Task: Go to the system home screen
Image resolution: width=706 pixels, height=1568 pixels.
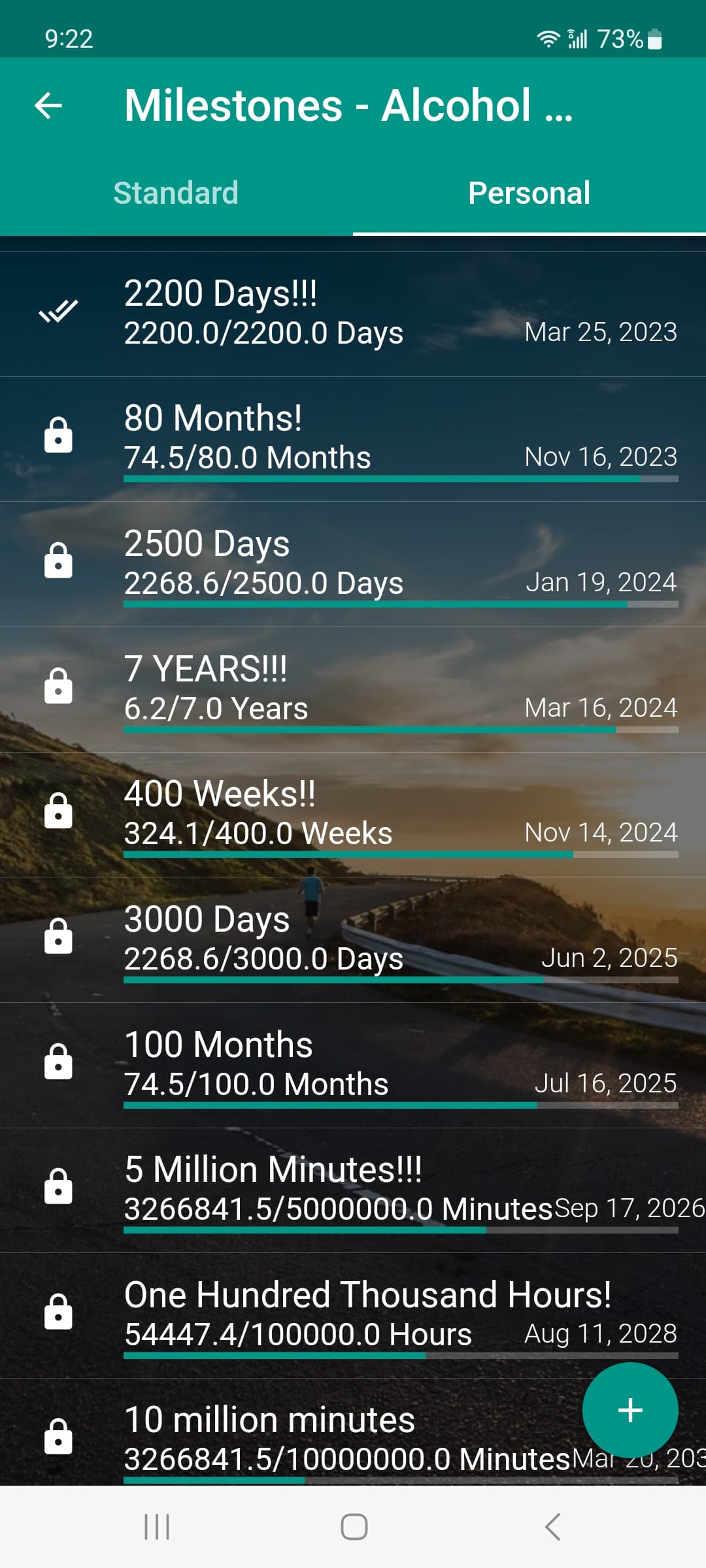Action: tap(354, 1527)
